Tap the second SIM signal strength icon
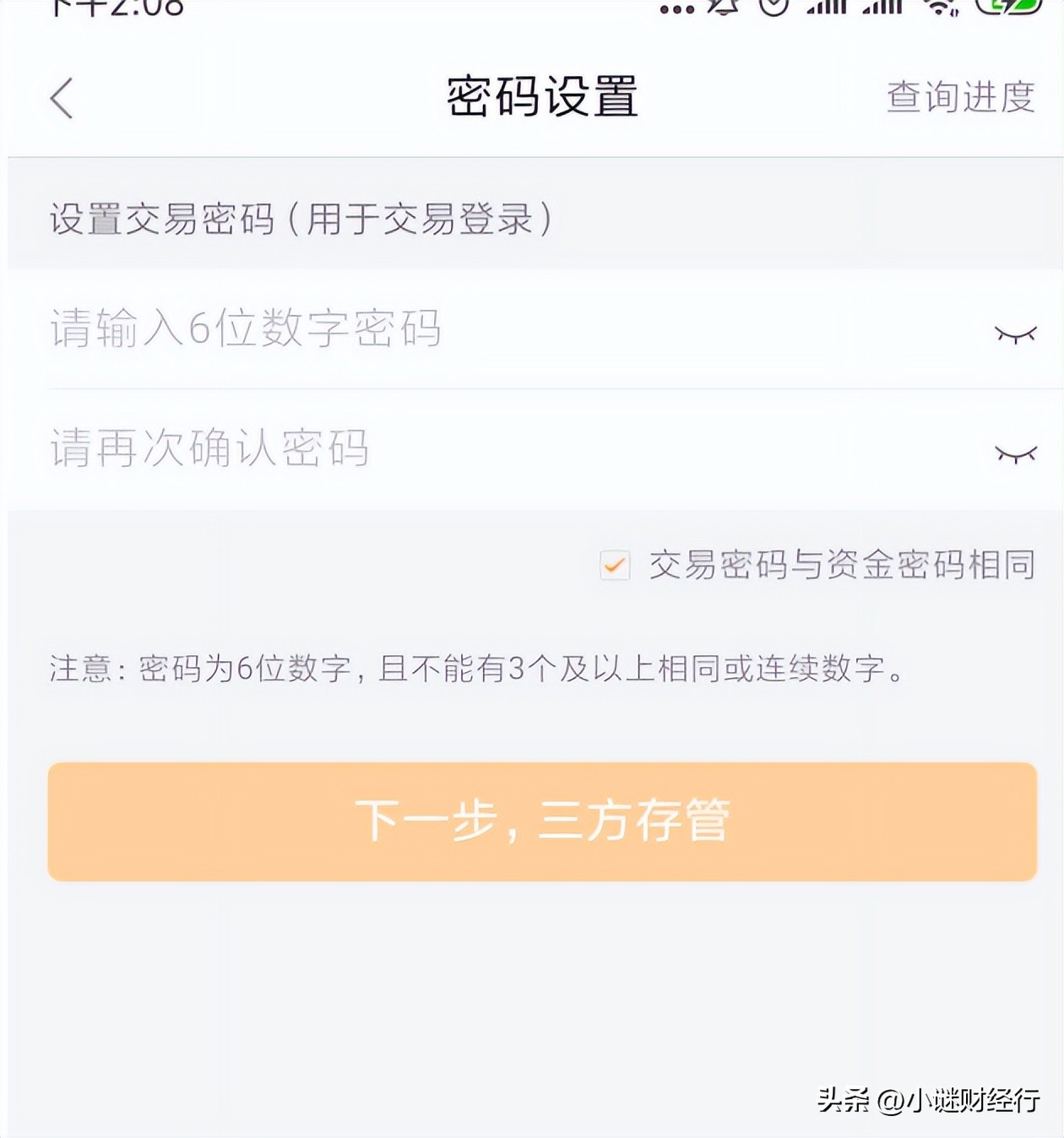Viewport: 1064px width, 1138px height. [881, 8]
